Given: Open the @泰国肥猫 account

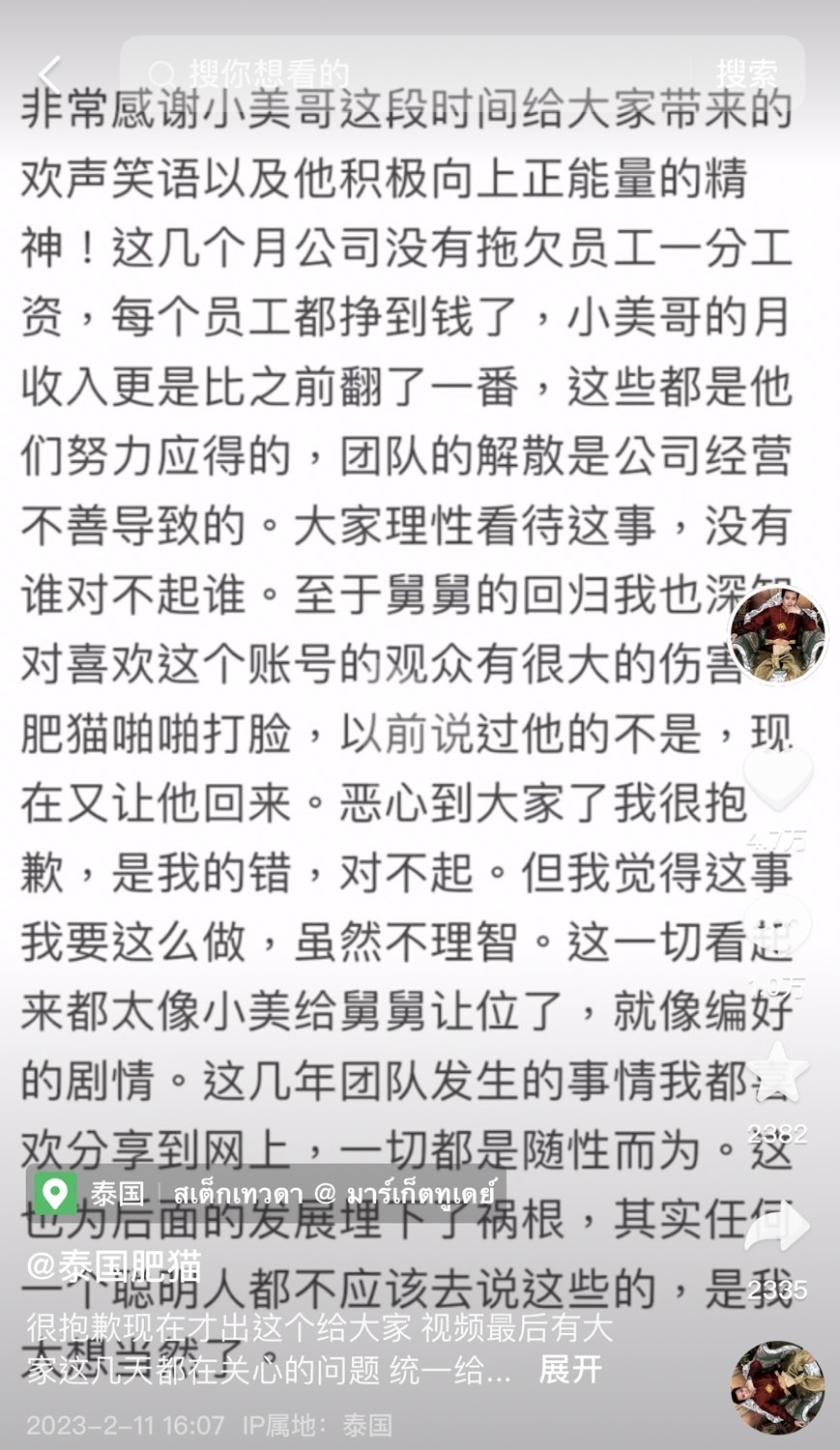Looking at the screenshot, I should [114, 1264].
